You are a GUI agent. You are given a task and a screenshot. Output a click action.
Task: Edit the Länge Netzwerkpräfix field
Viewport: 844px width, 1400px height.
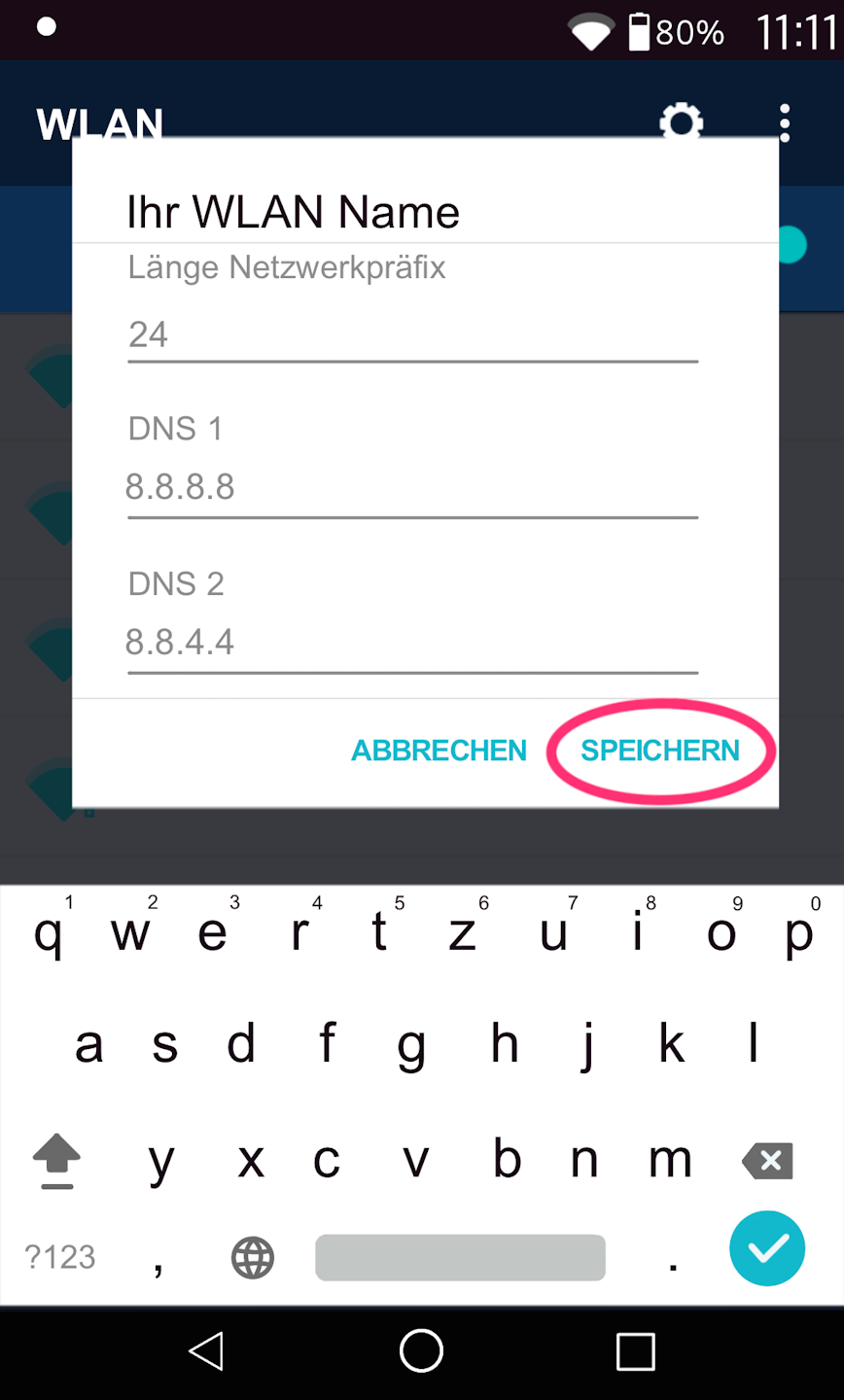412,335
